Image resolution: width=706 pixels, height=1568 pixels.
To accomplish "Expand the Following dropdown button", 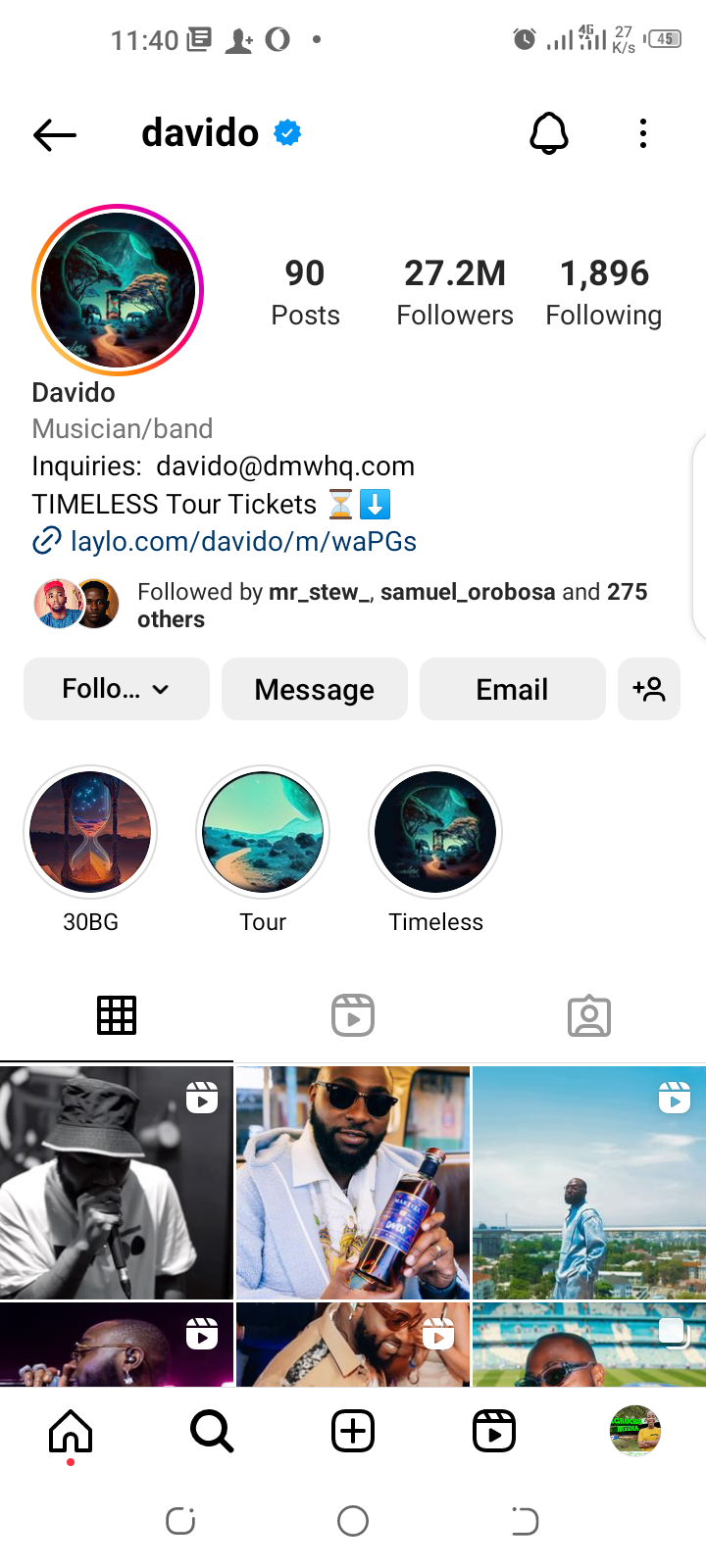I will (116, 689).
